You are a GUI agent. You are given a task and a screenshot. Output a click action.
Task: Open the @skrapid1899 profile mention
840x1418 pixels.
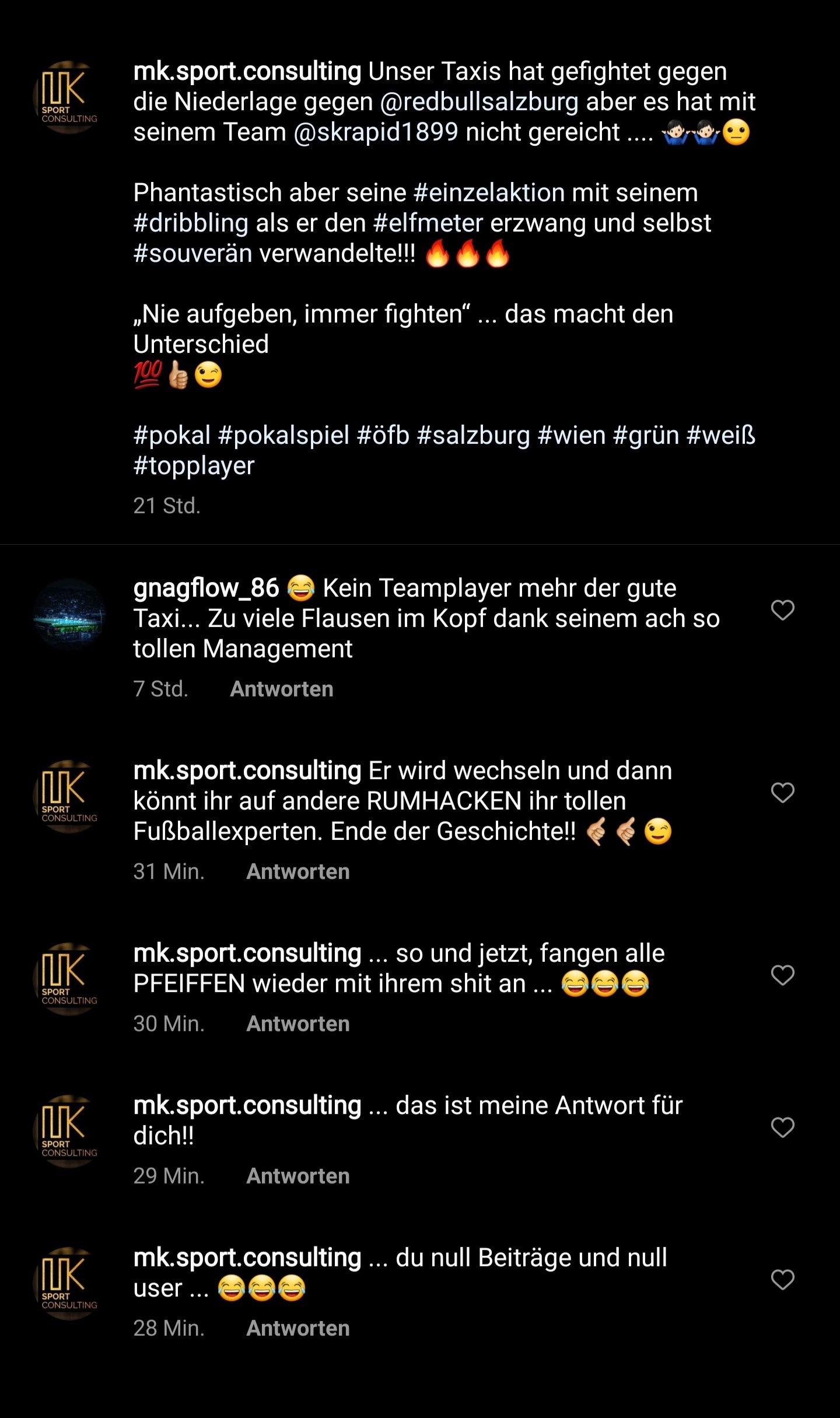pos(376,132)
